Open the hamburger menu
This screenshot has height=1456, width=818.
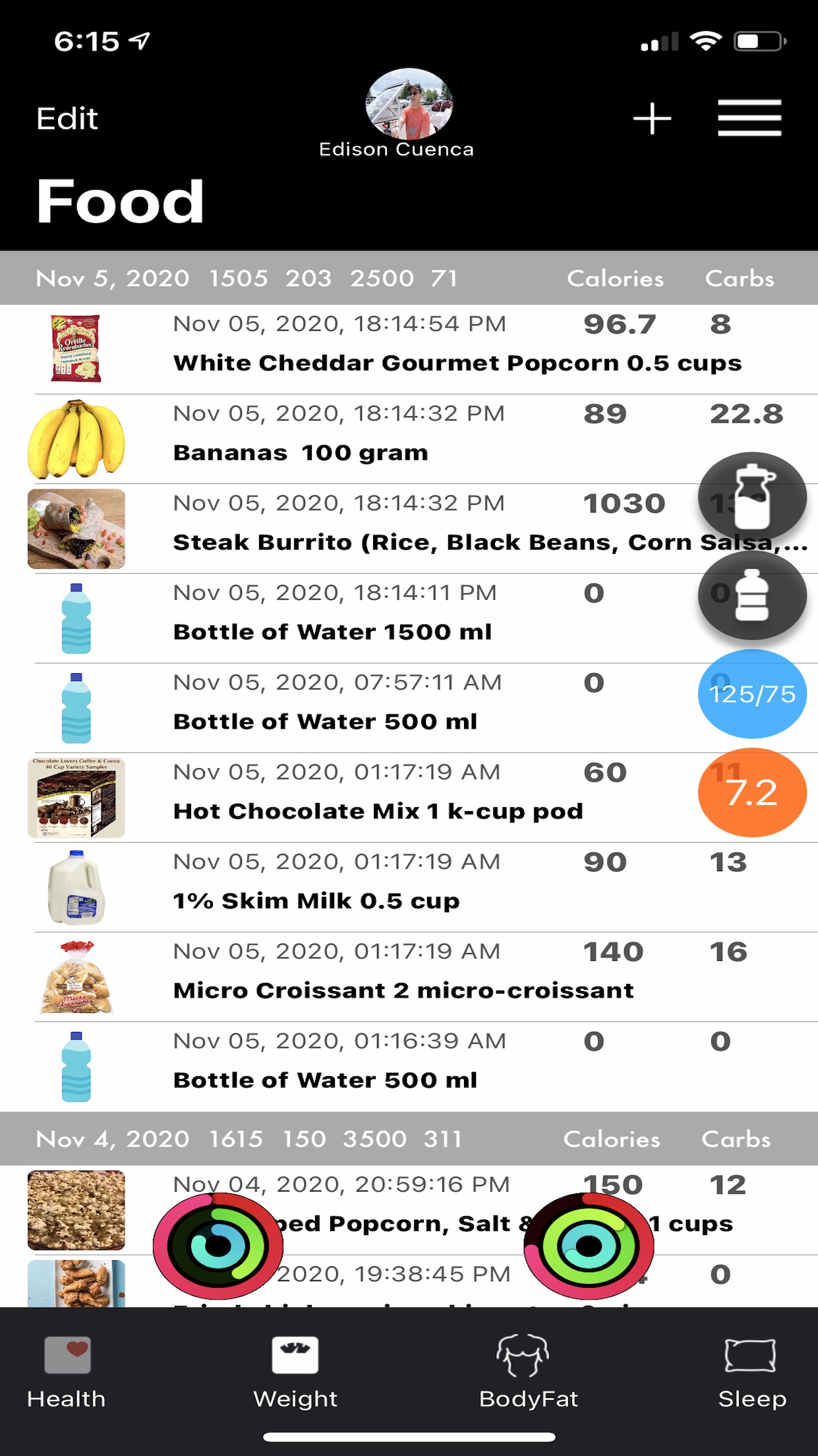(x=749, y=119)
